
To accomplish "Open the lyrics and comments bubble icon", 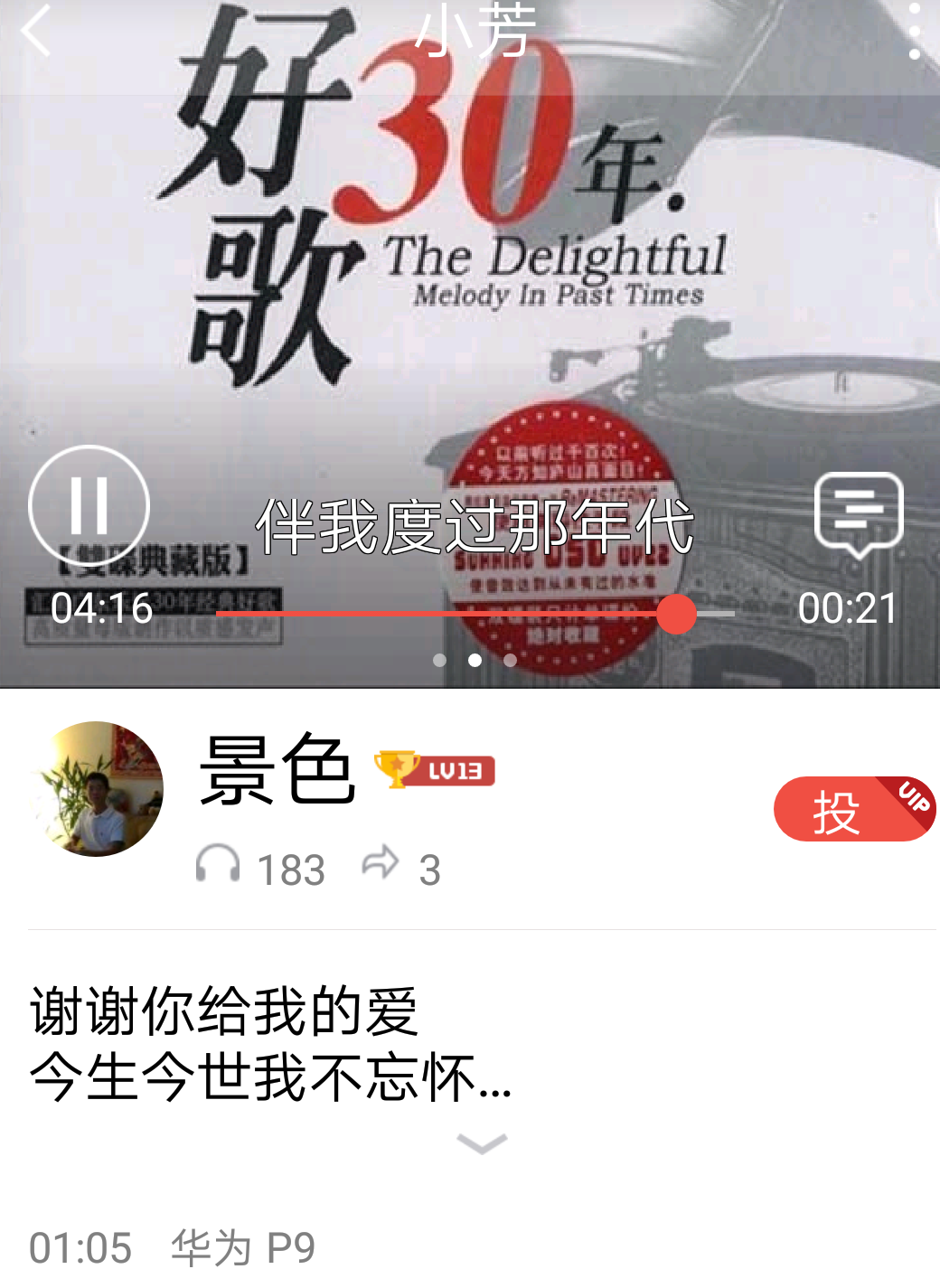I will coord(859,513).
